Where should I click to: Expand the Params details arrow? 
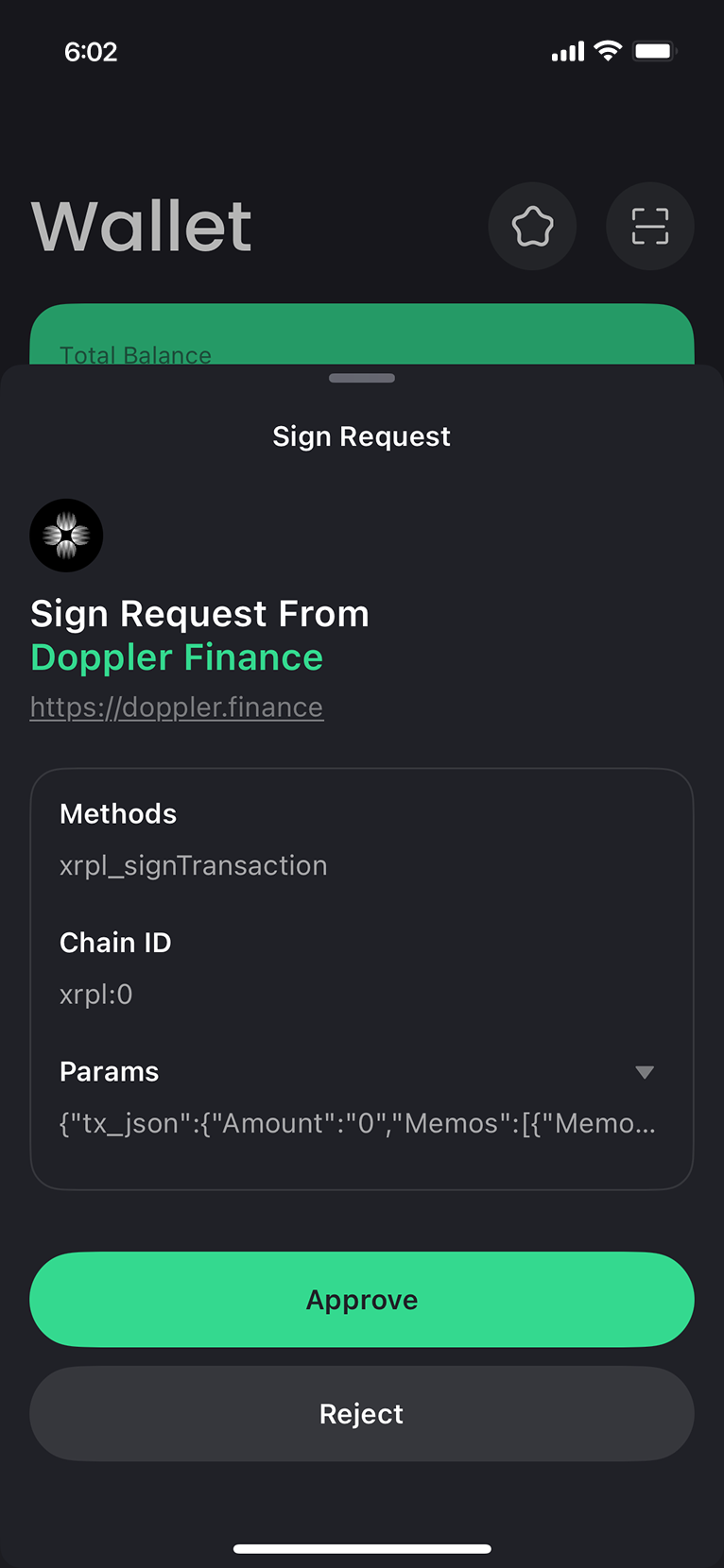645,1072
